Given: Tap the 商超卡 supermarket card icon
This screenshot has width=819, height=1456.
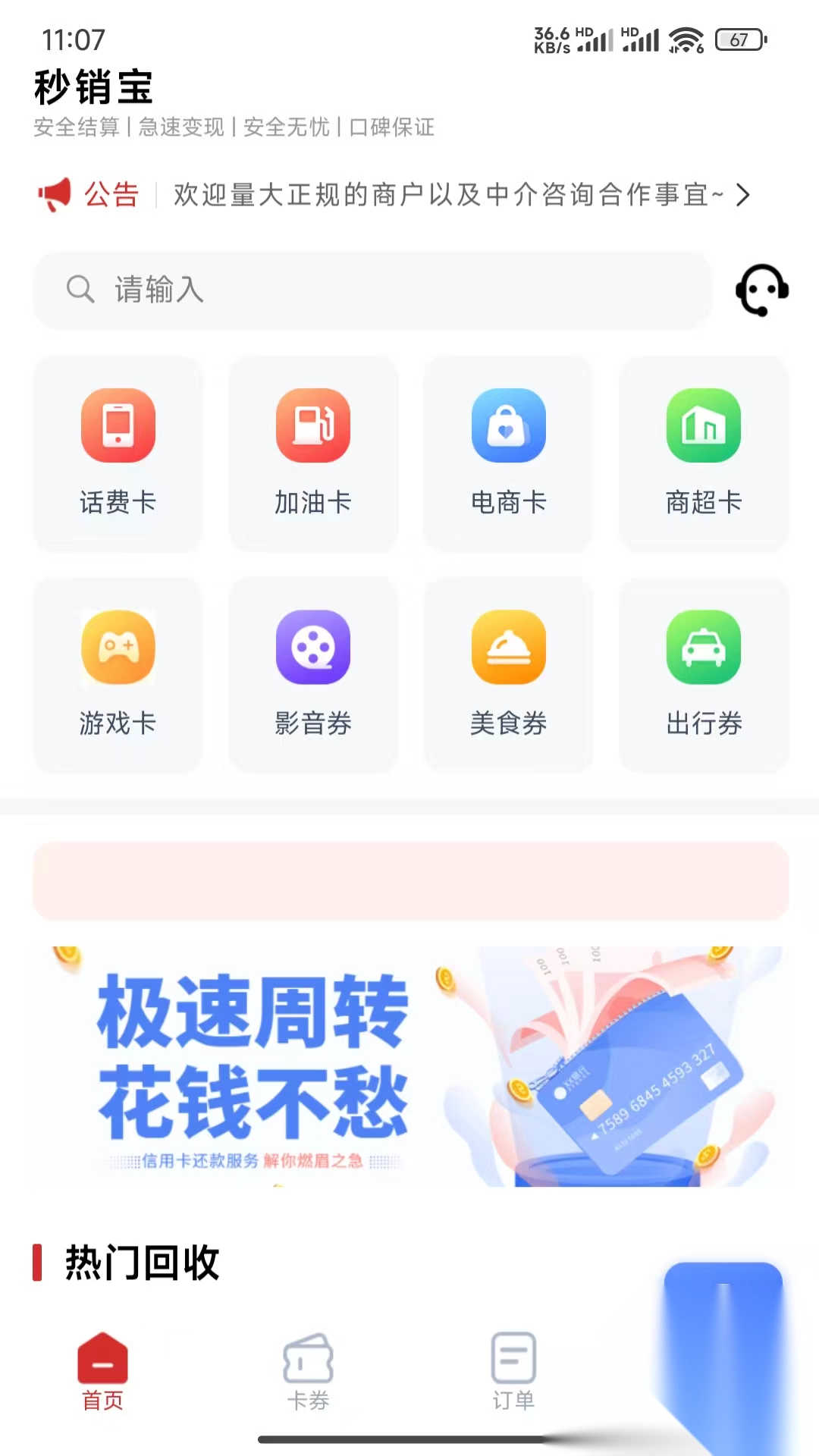Looking at the screenshot, I should (703, 425).
